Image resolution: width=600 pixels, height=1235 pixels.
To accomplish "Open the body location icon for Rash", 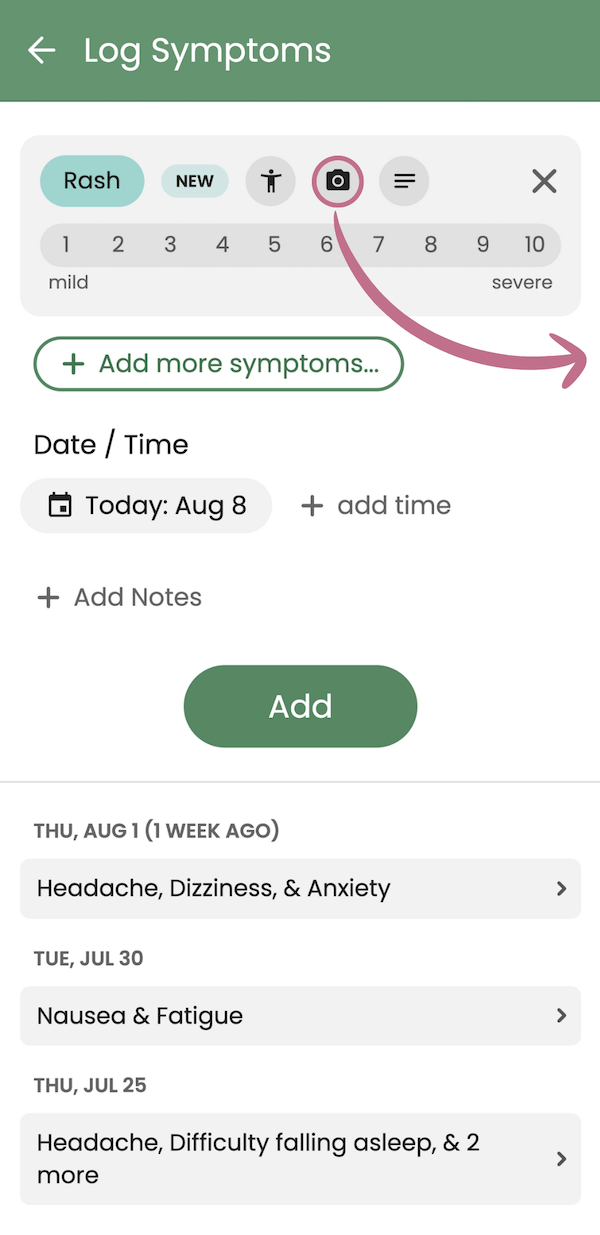I will point(271,181).
